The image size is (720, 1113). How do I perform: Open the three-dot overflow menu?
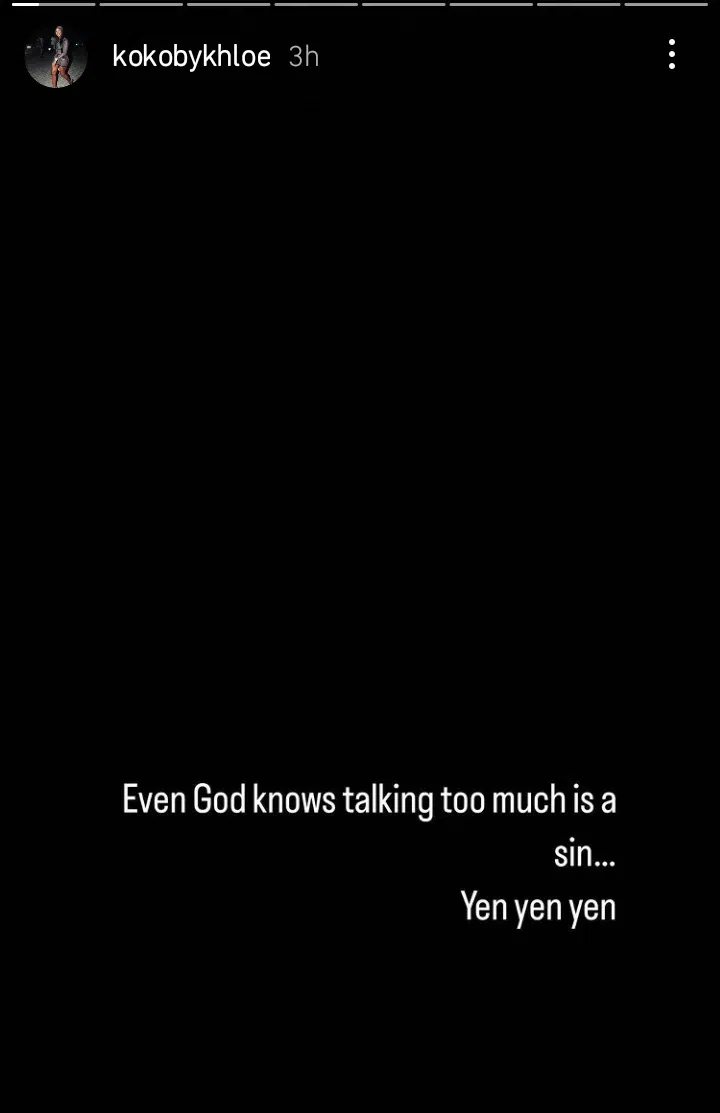[672, 55]
